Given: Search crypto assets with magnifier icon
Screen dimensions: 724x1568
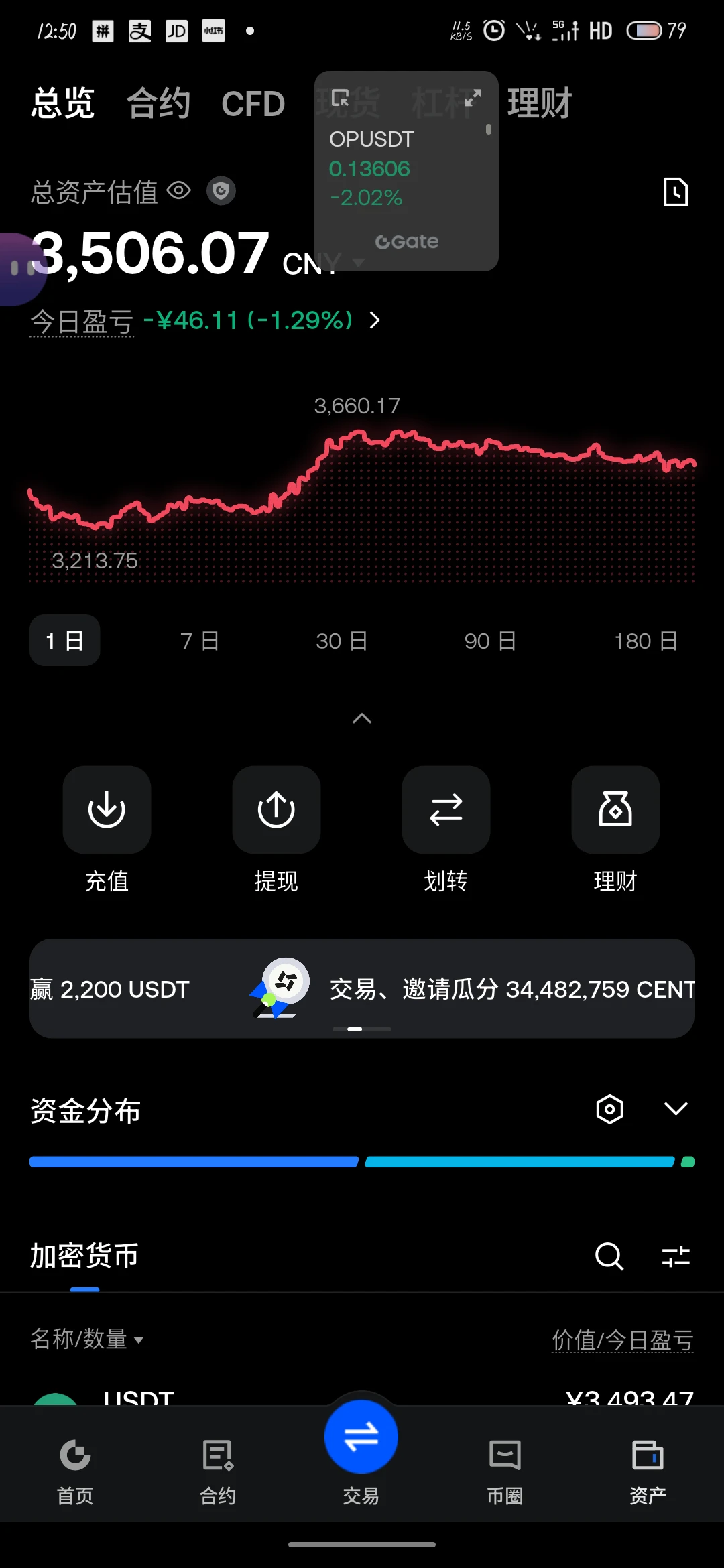Looking at the screenshot, I should coord(609,1256).
